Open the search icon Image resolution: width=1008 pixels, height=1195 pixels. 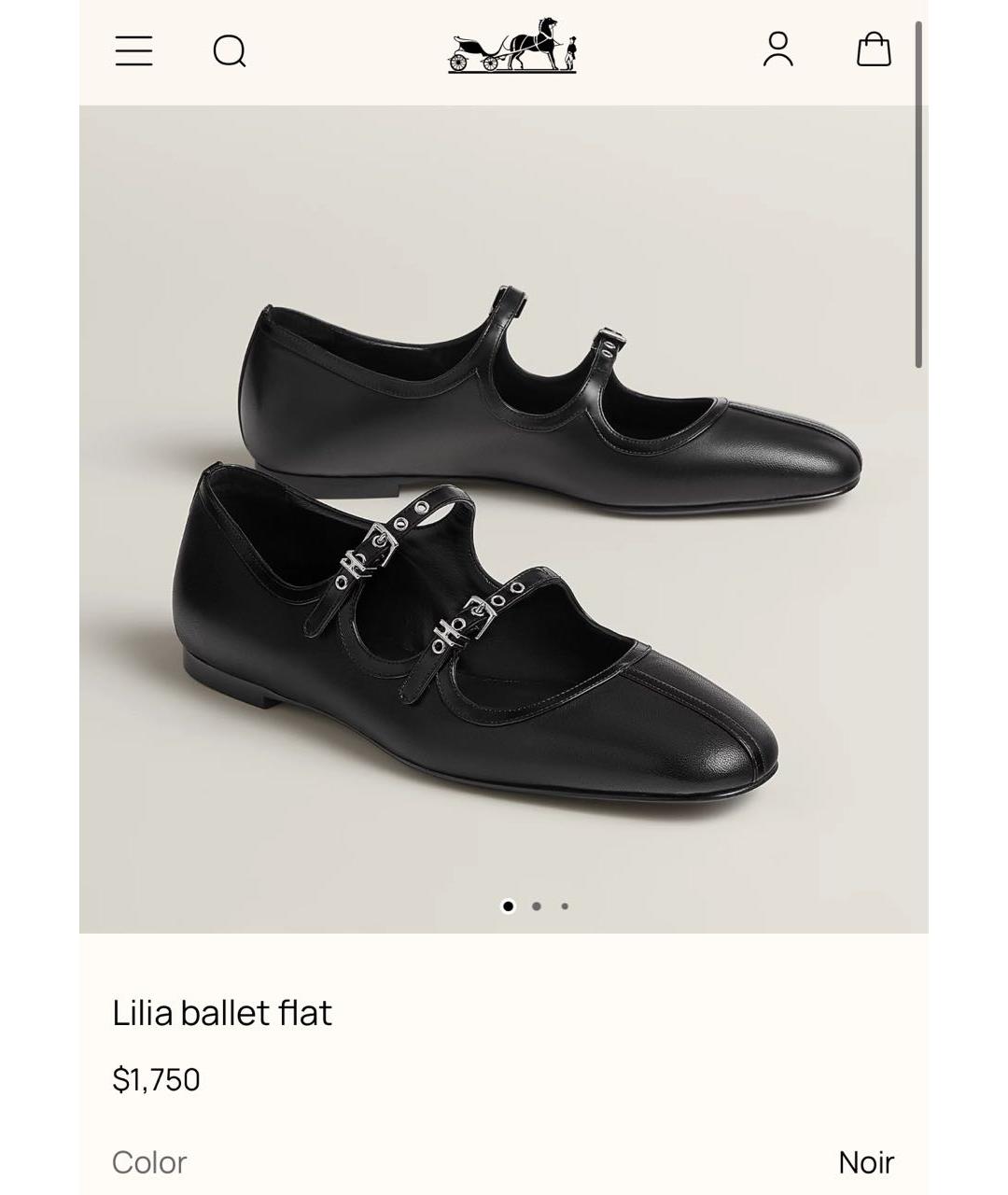tap(230, 51)
